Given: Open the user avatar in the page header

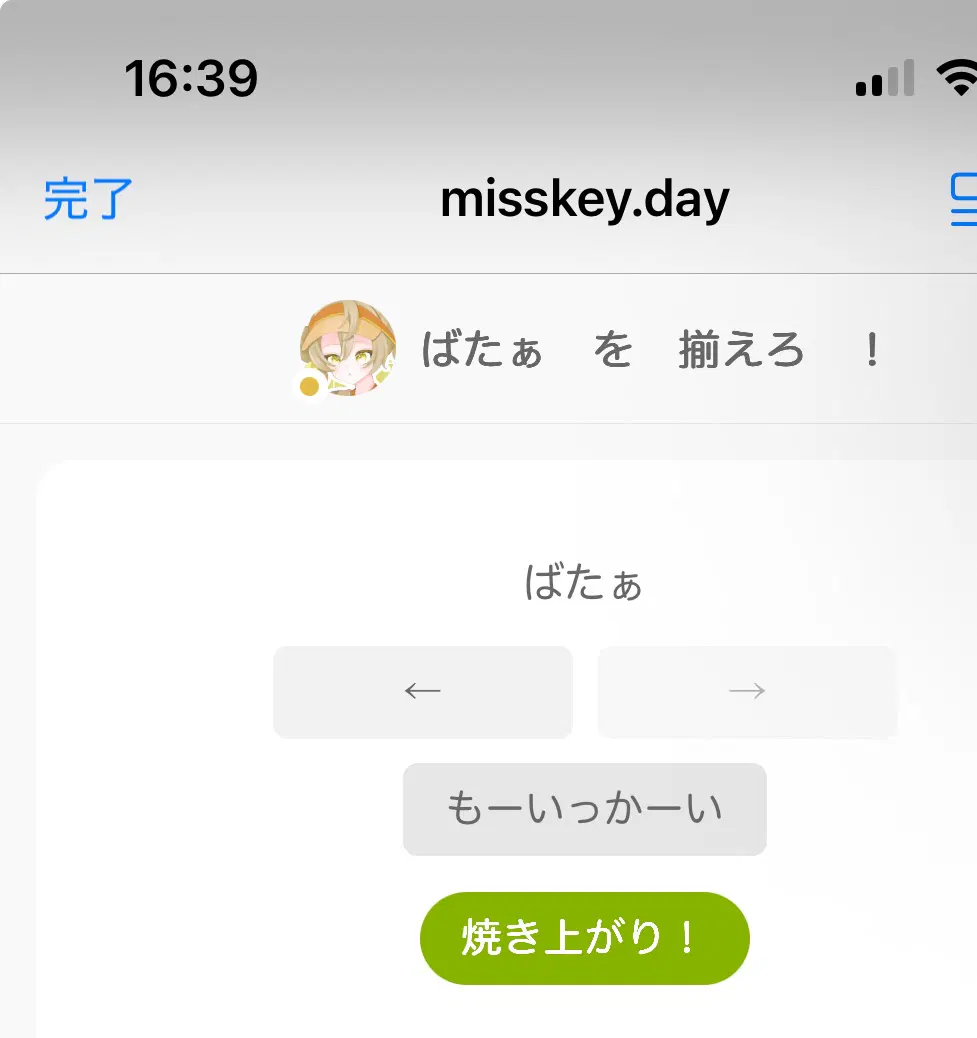Looking at the screenshot, I should [347, 348].
